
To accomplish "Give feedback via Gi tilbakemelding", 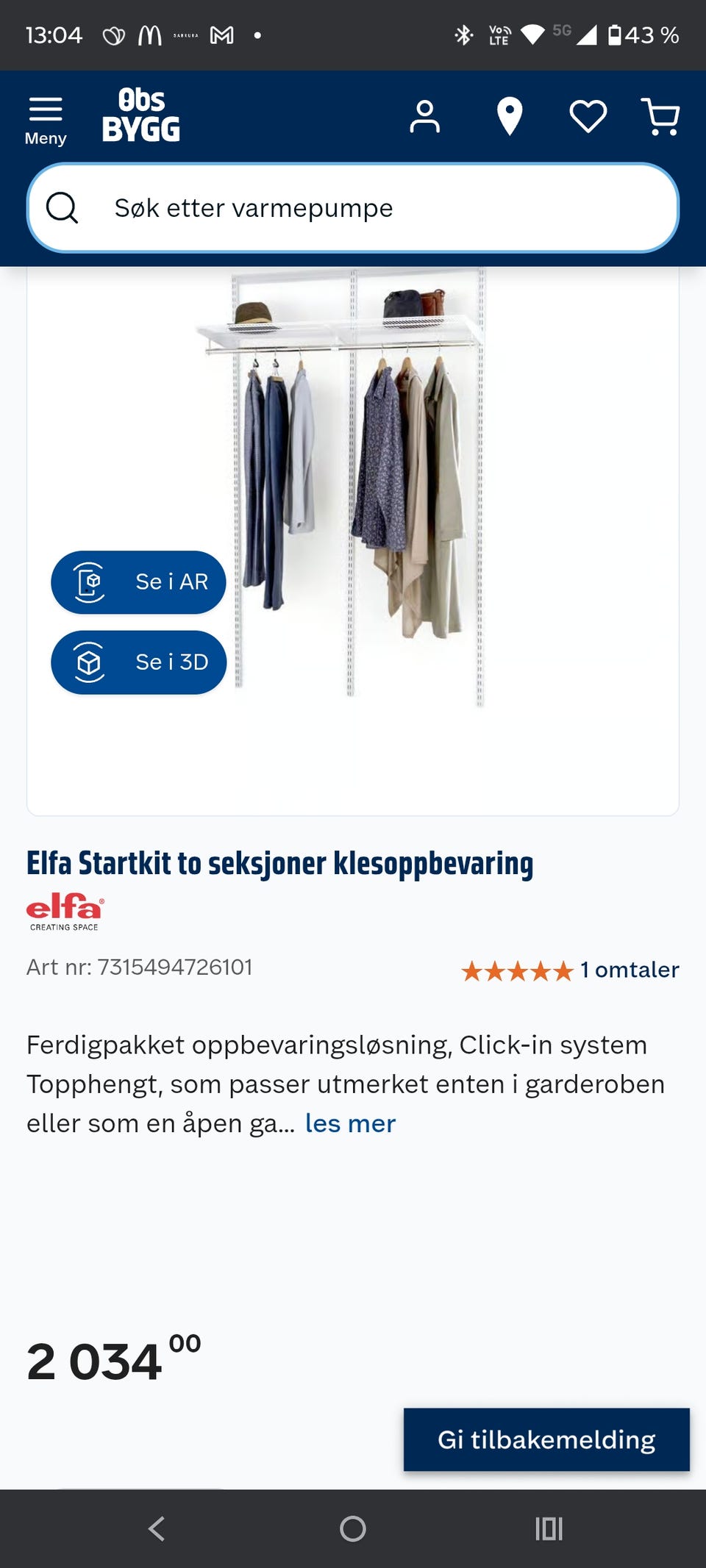I will (546, 1439).
